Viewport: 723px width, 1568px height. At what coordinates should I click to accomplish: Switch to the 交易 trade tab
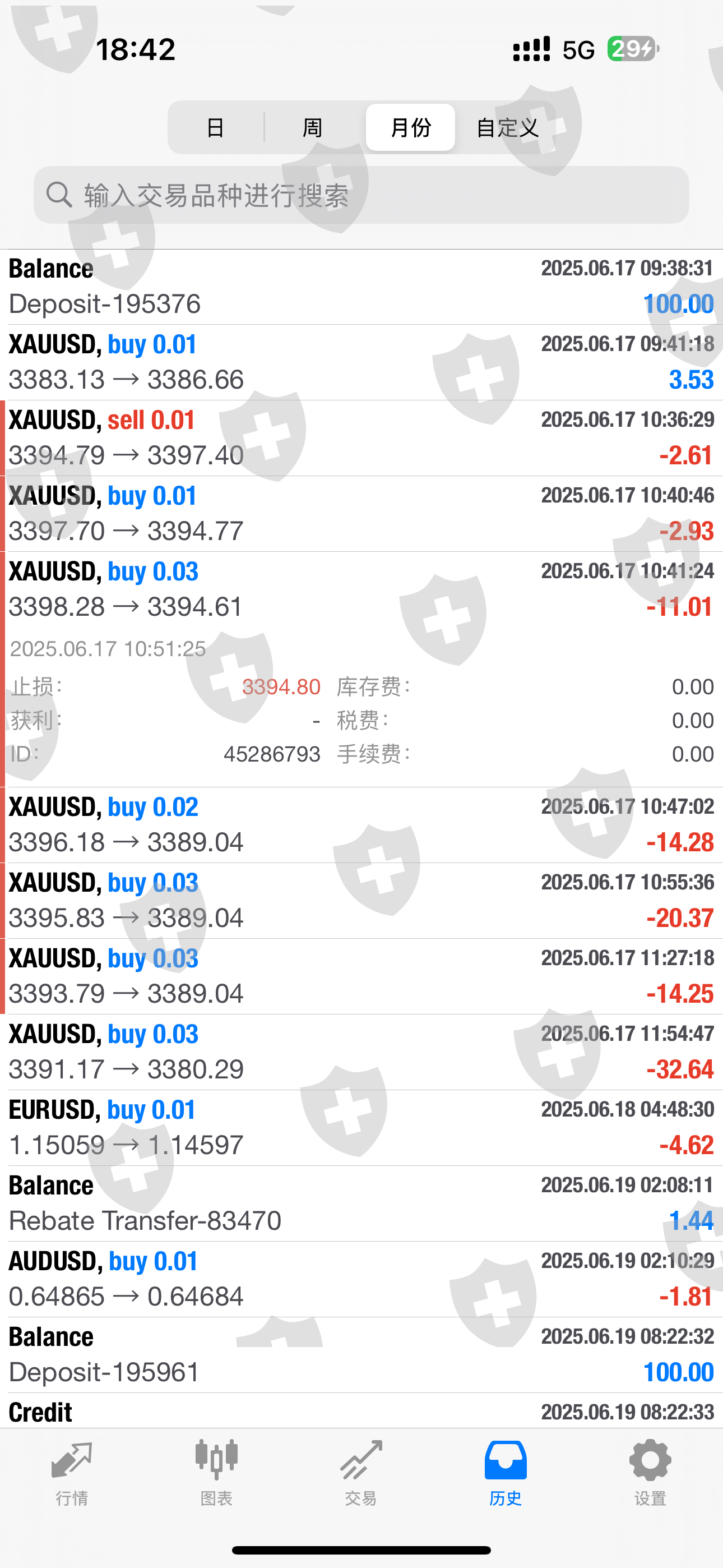361,1473
